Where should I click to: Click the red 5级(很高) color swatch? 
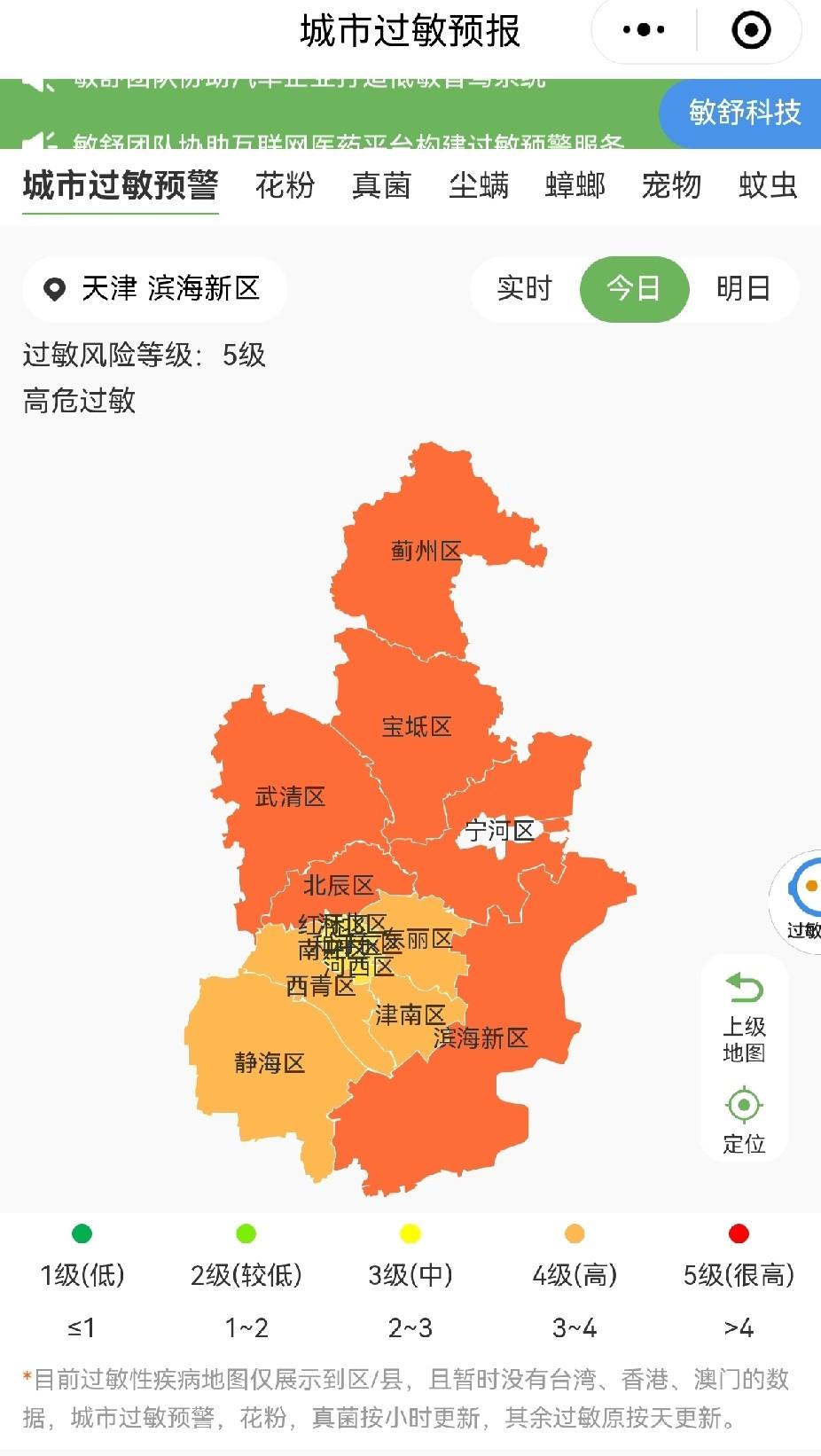(739, 1232)
